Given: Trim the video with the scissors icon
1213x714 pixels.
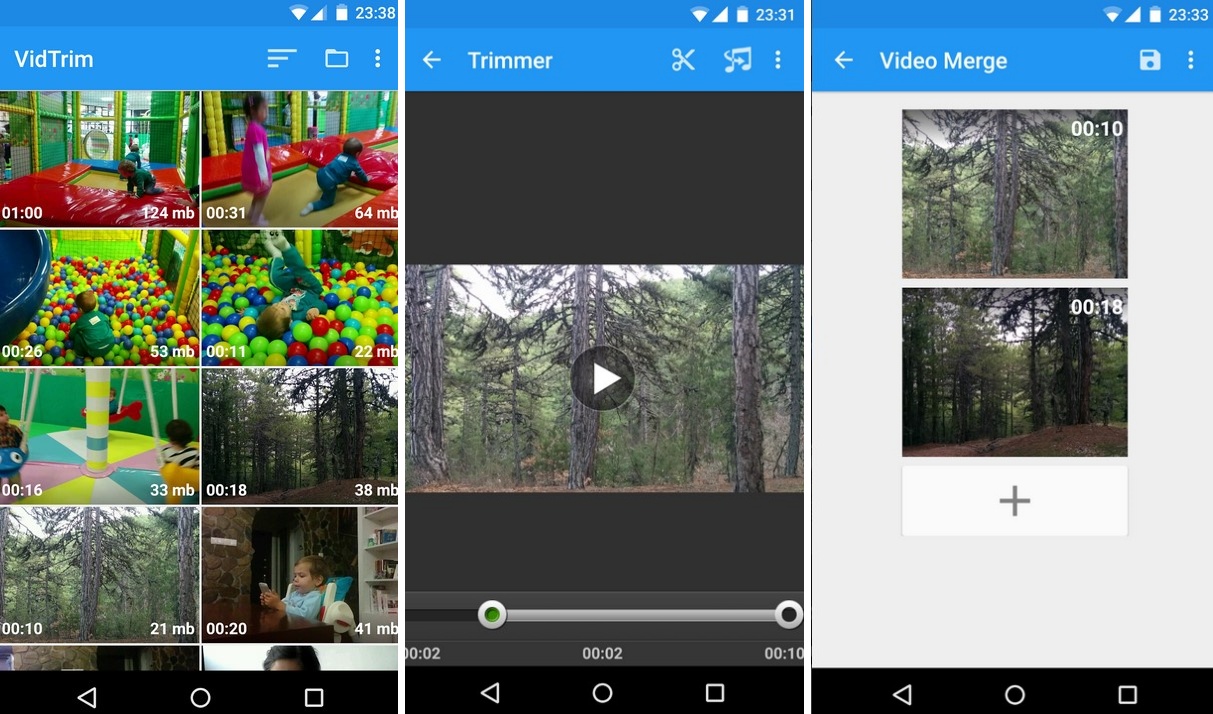Looking at the screenshot, I should (683, 60).
